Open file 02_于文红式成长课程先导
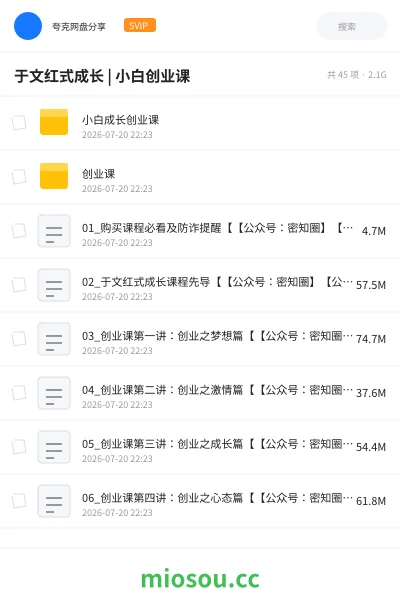 [200, 285]
